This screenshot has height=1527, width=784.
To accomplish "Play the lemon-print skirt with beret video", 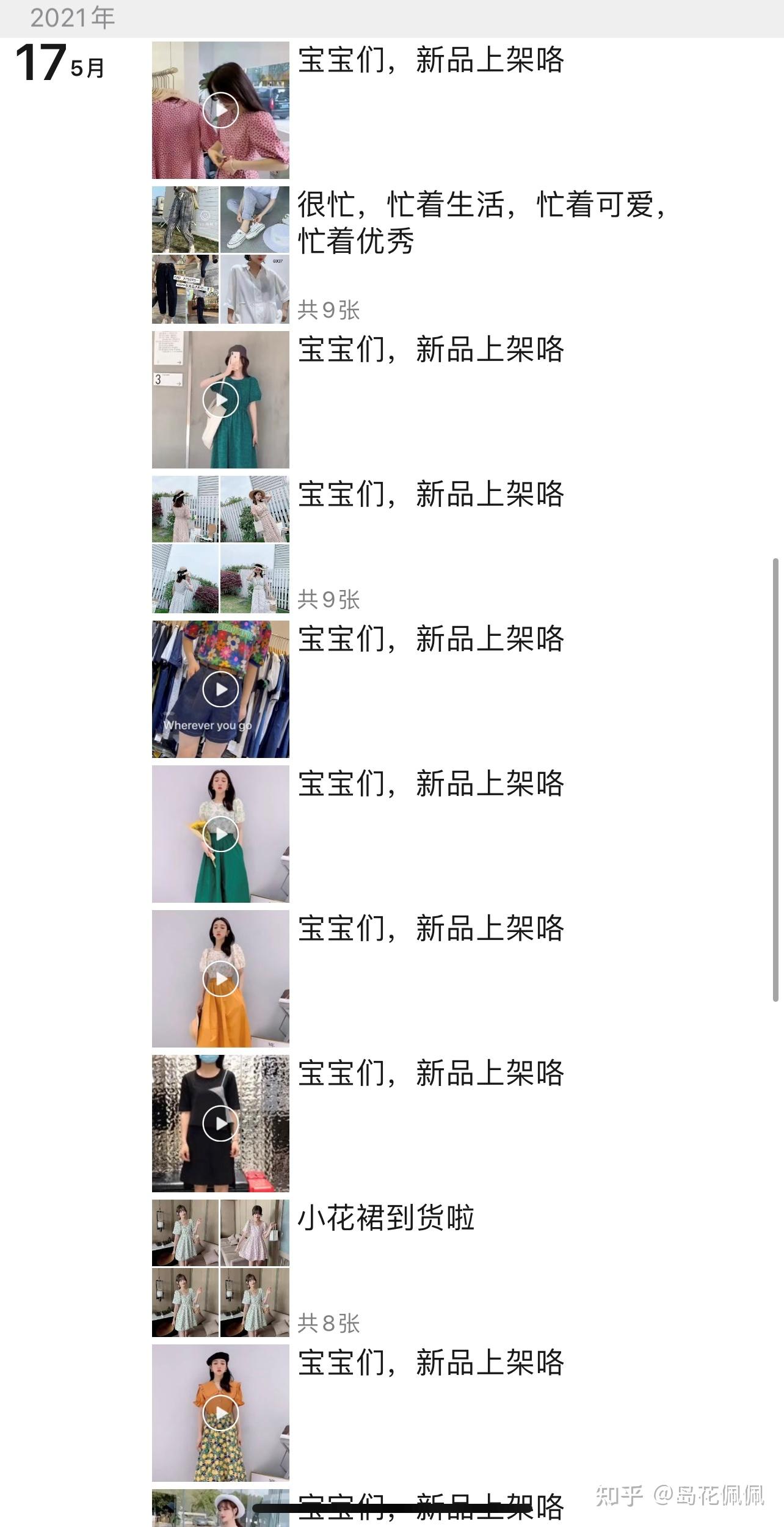I will coord(220,1413).
